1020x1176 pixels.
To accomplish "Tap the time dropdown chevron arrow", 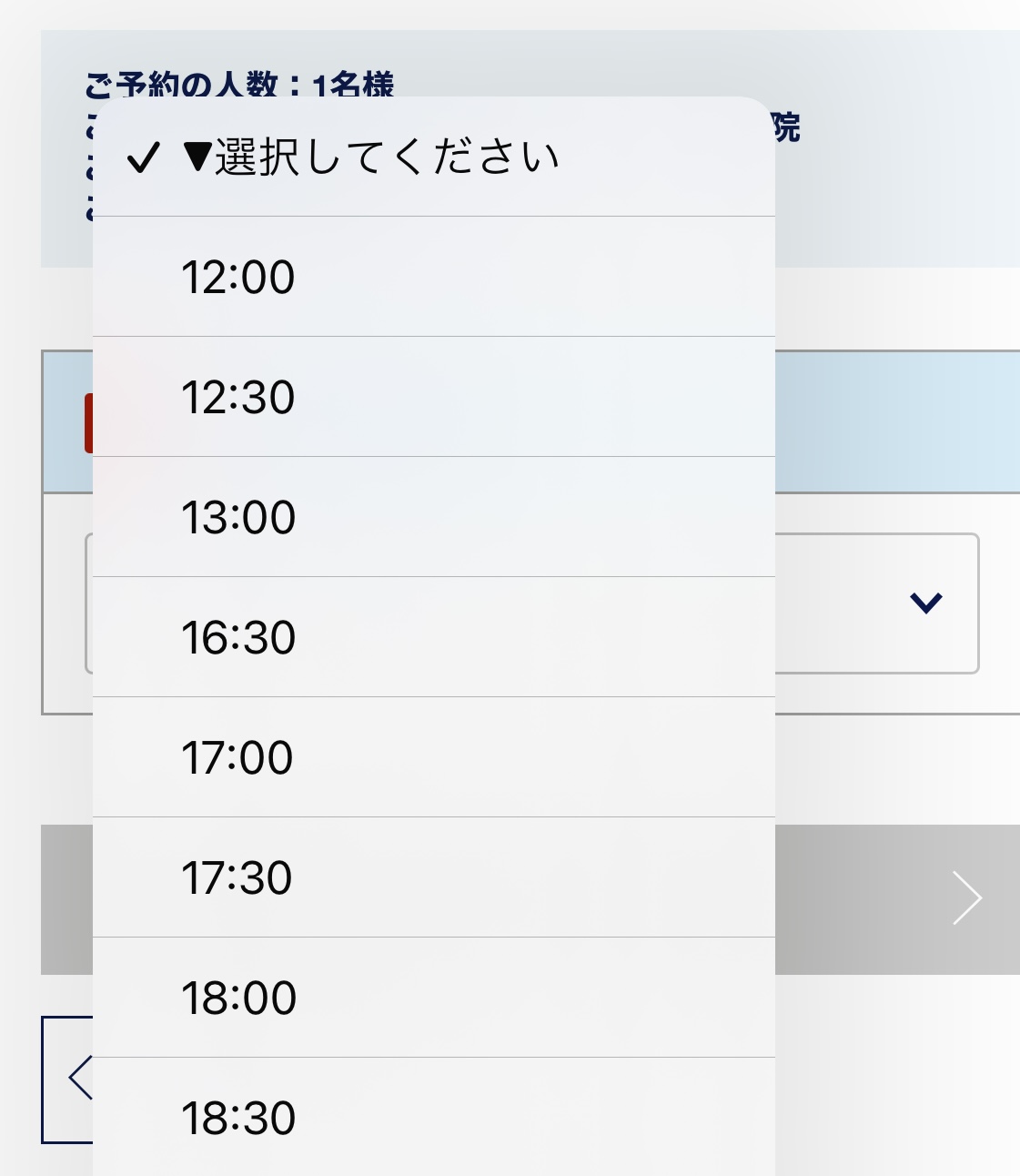I will pos(925,603).
